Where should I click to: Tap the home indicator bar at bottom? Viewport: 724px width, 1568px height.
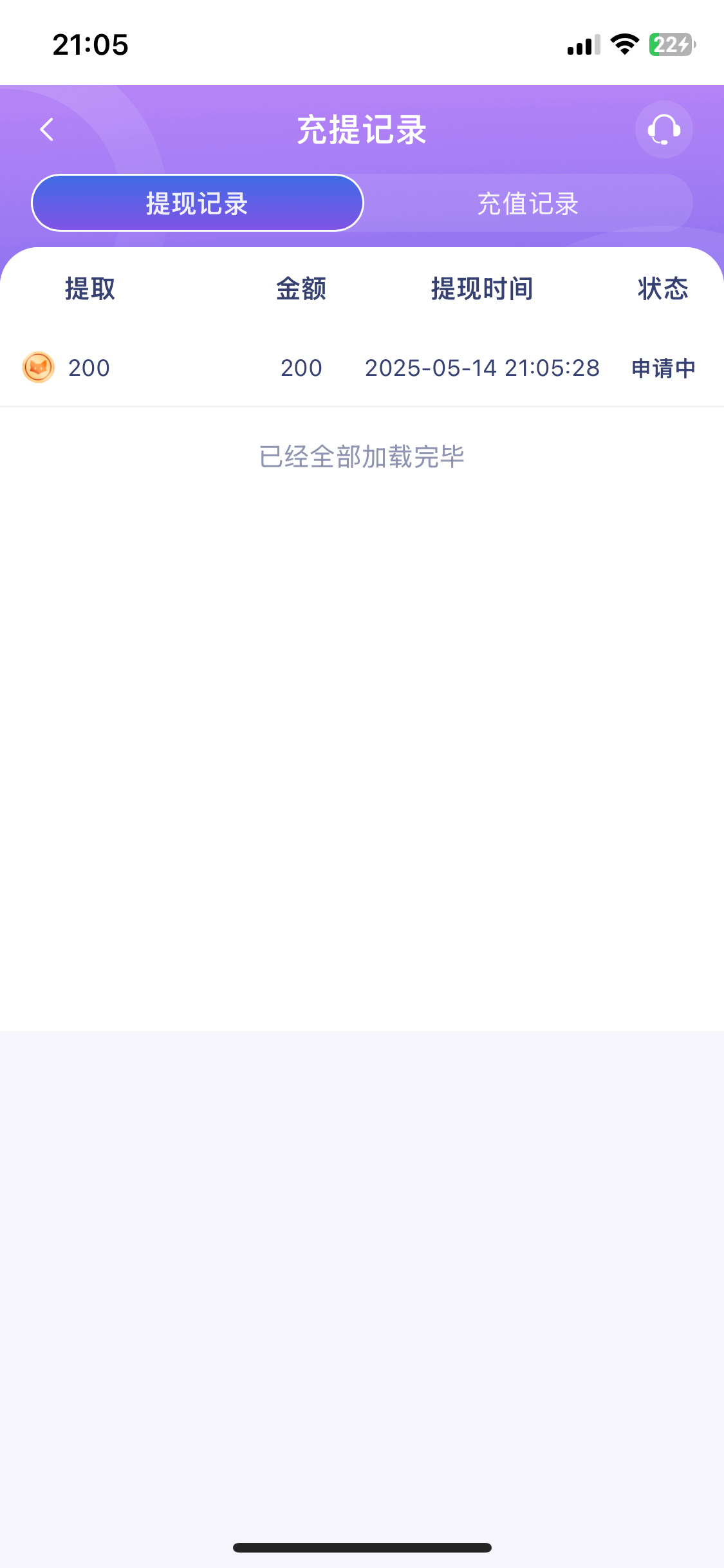(362, 1547)
